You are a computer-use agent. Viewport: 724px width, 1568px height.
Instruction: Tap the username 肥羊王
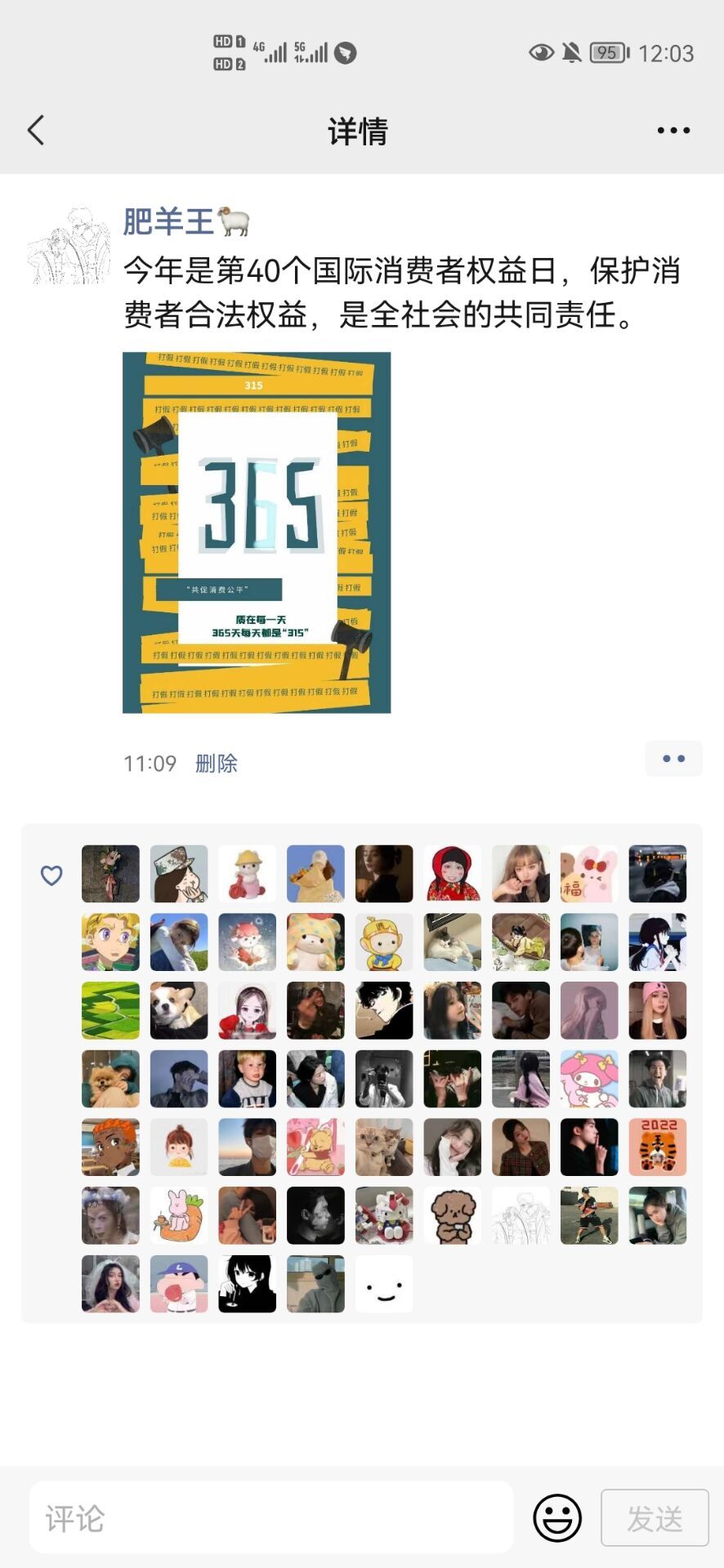coord(169,221)
